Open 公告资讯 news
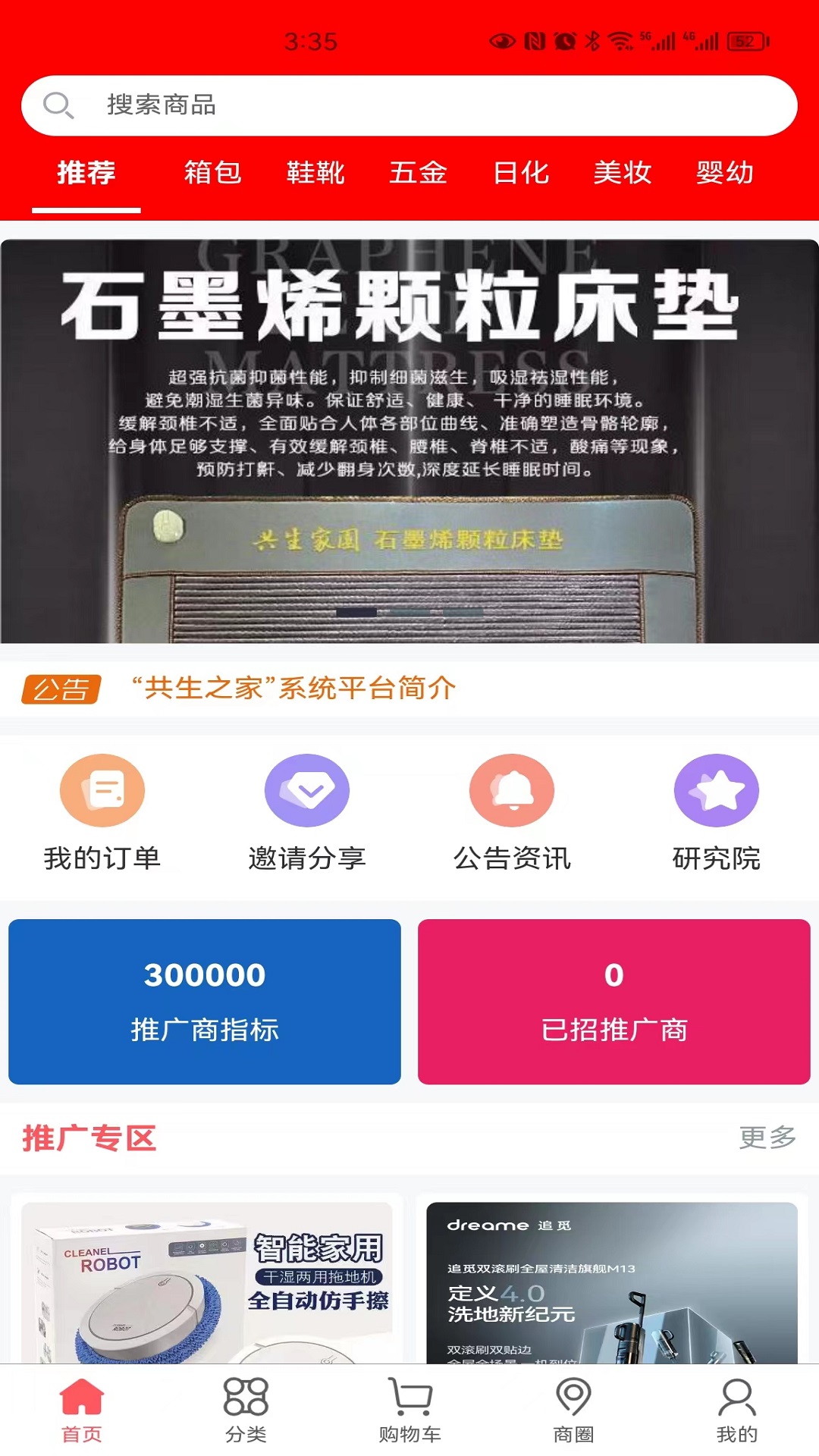The image size is (819, 1456). pyautogui.click(x=512, y=811)
